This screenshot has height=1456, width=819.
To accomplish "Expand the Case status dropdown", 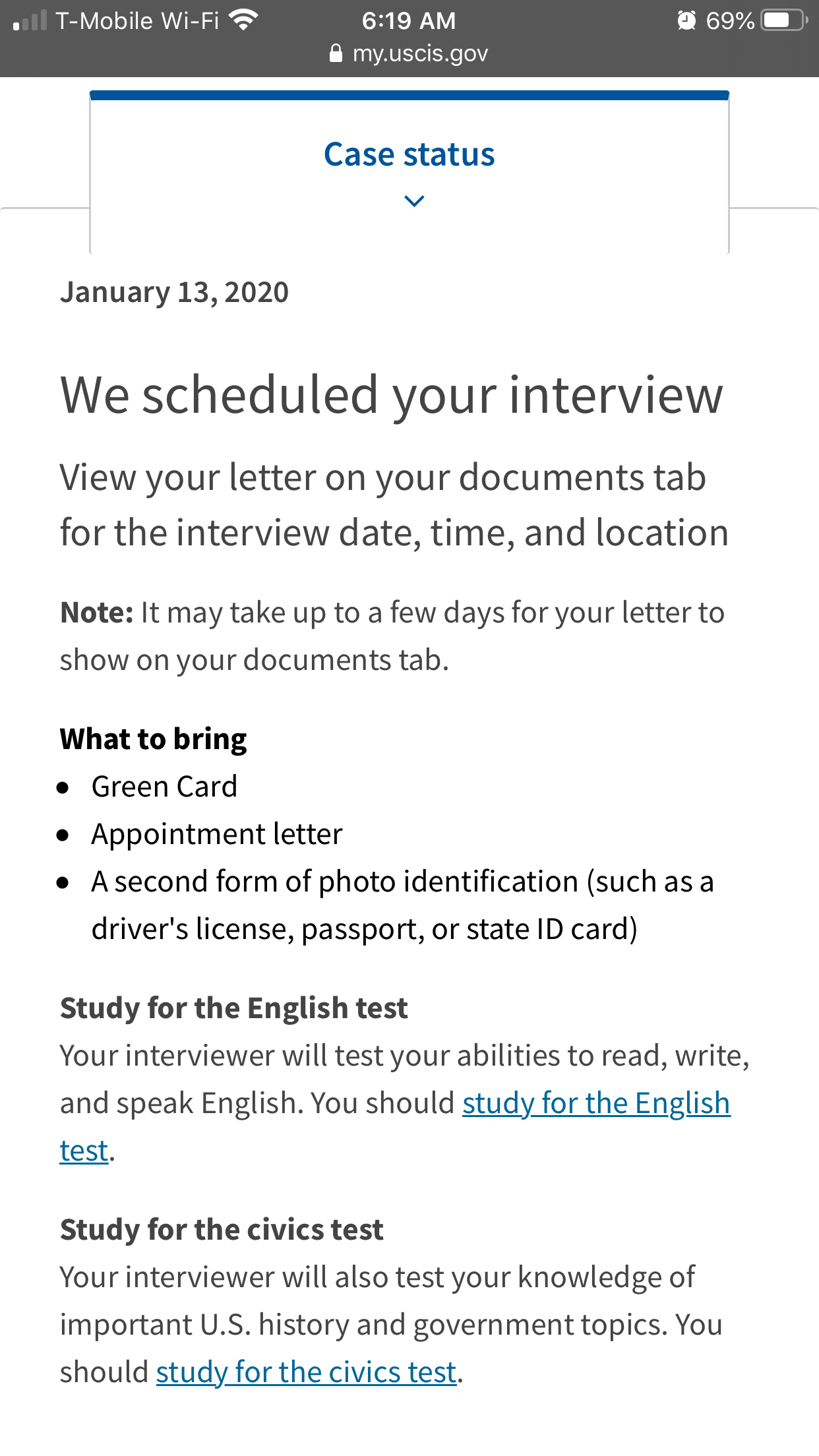I will tap(409, 173).
